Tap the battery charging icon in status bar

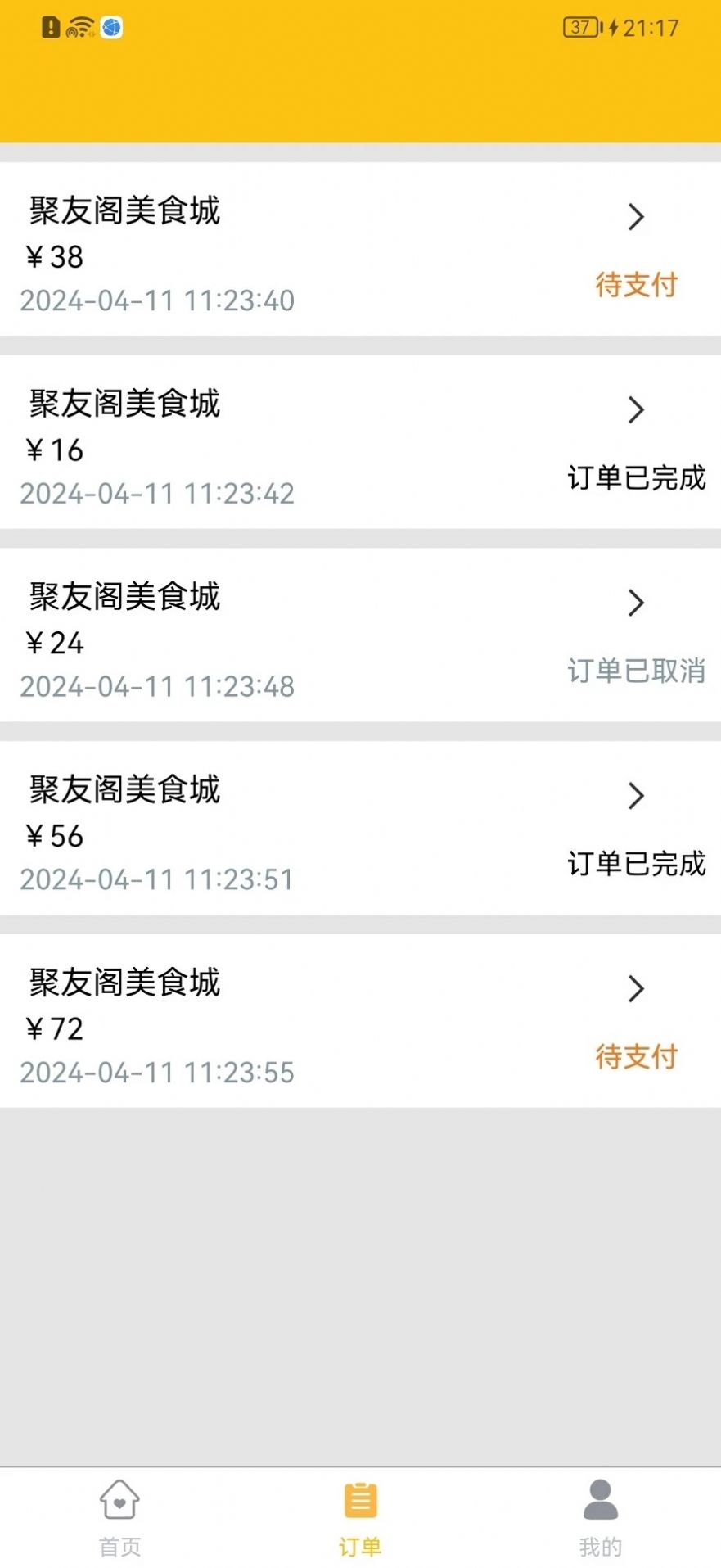(x=612, y=27)
